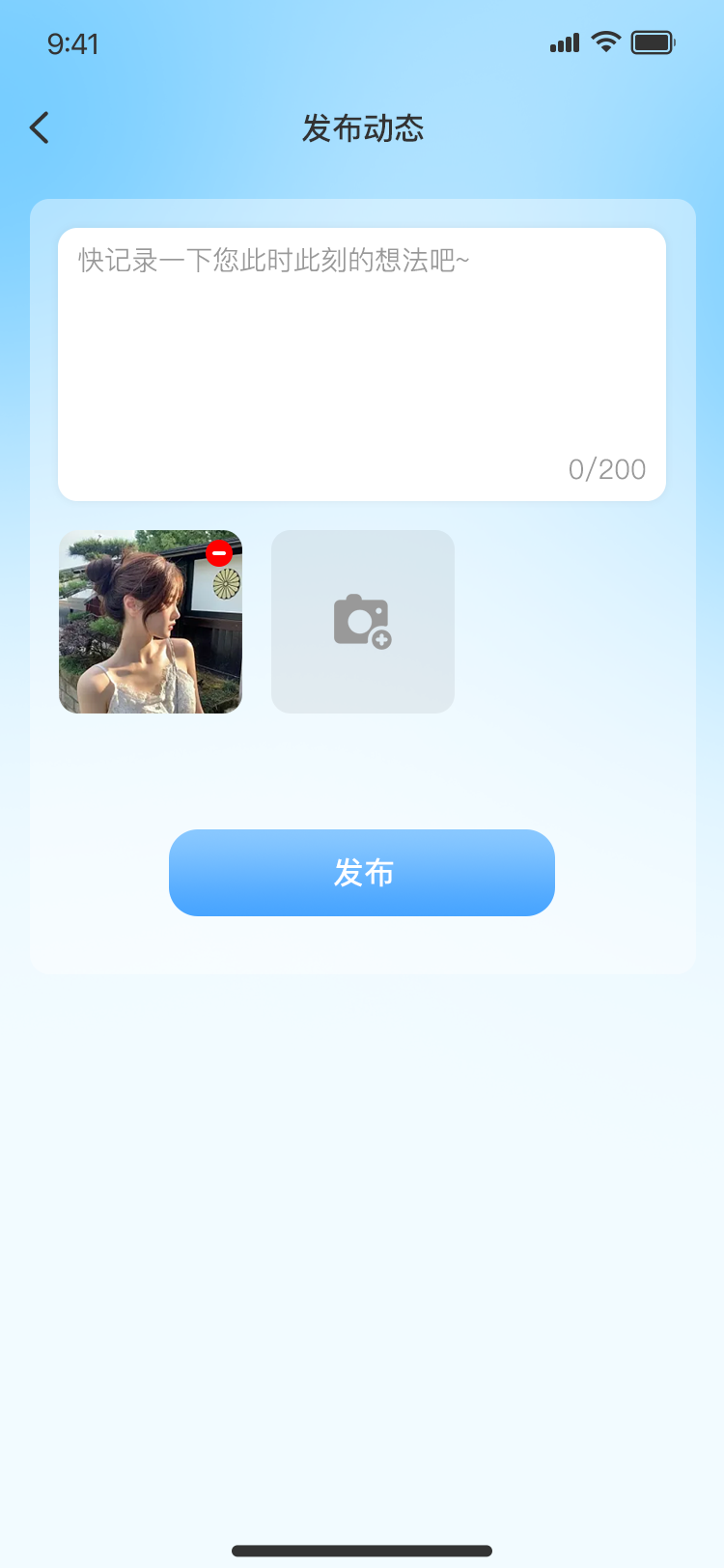Remove the attached photo with red minus
The width and height of the screenshot is (724, 1568).
pos(219,553)
